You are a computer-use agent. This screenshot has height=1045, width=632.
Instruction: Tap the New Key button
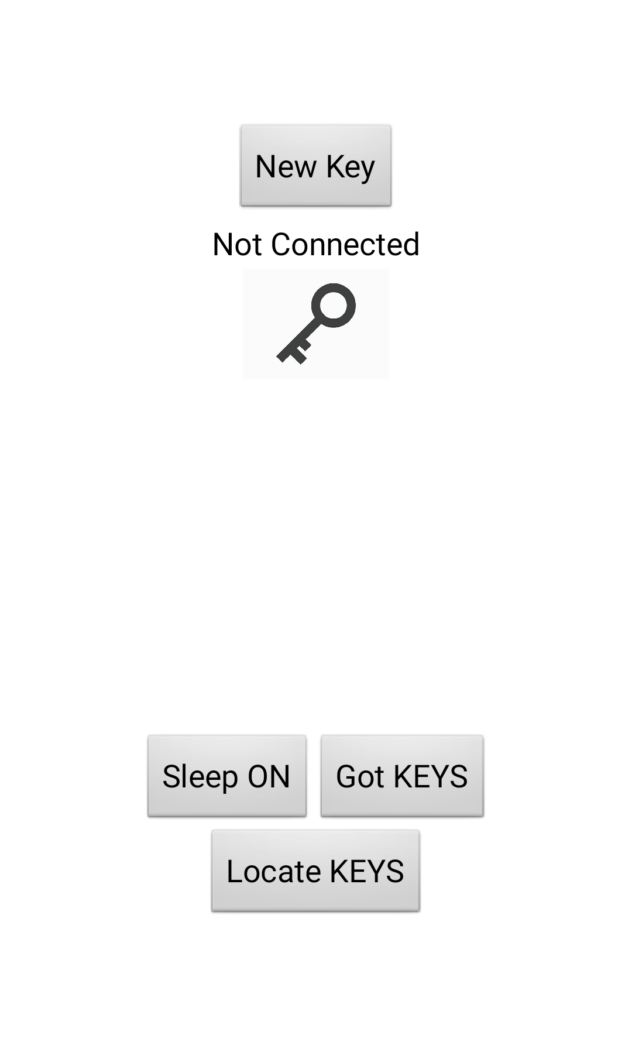tap(315, 165)
